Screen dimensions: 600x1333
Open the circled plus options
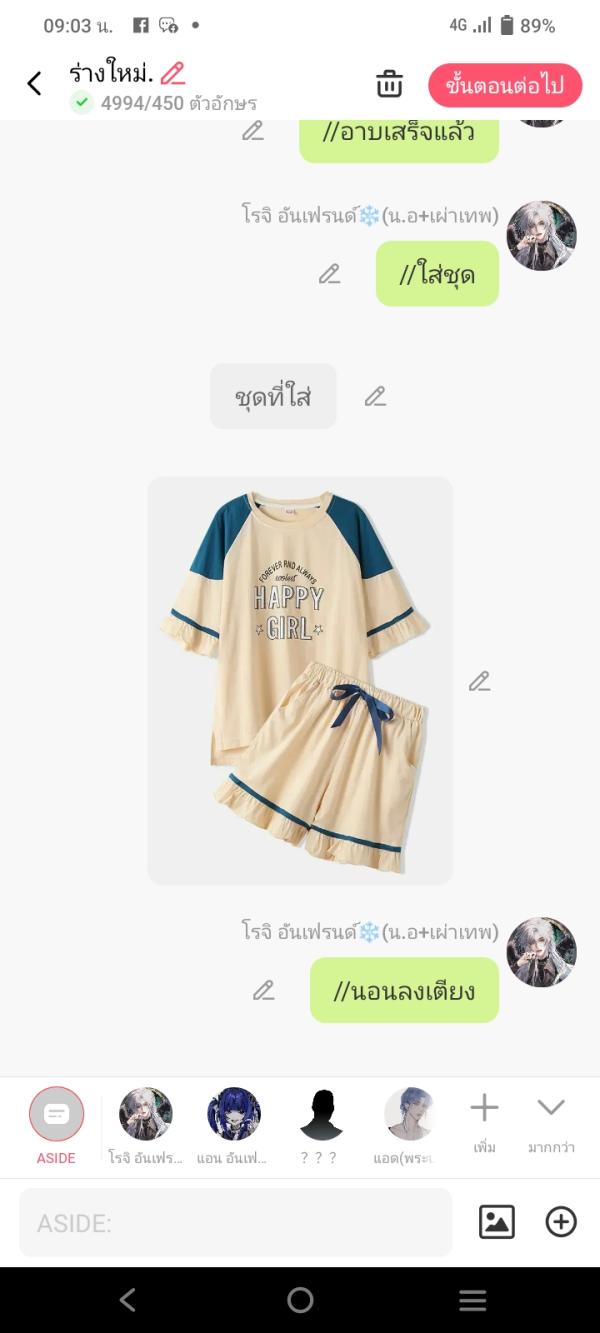(x=561, y=1222)
